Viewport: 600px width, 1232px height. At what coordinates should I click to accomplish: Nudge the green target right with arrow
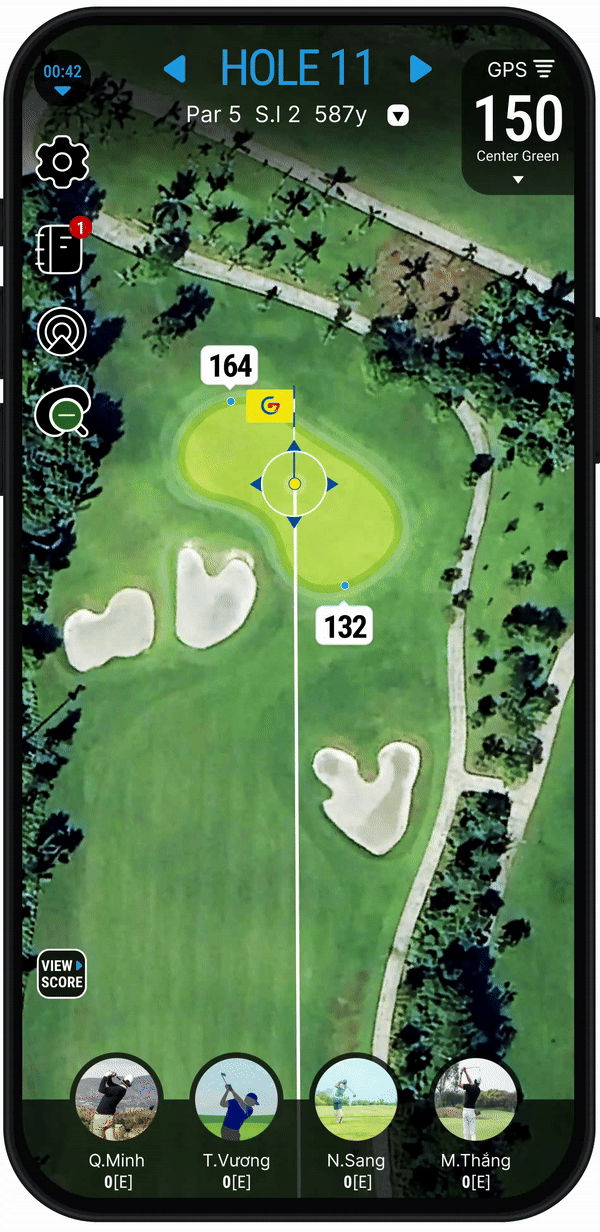coord(332,484)
